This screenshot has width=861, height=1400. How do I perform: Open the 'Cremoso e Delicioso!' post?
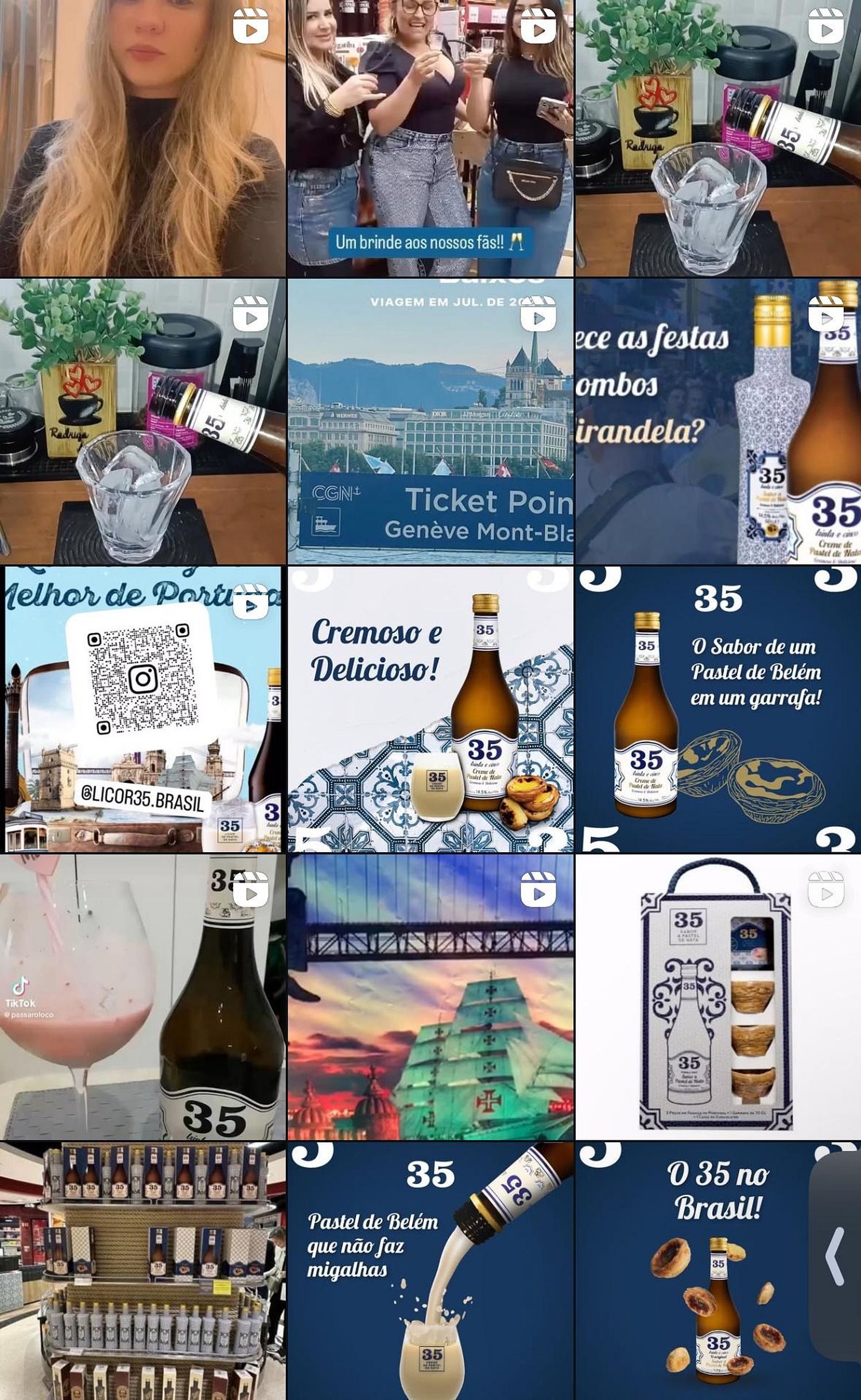pyautogui.click(x=430, y=709)
